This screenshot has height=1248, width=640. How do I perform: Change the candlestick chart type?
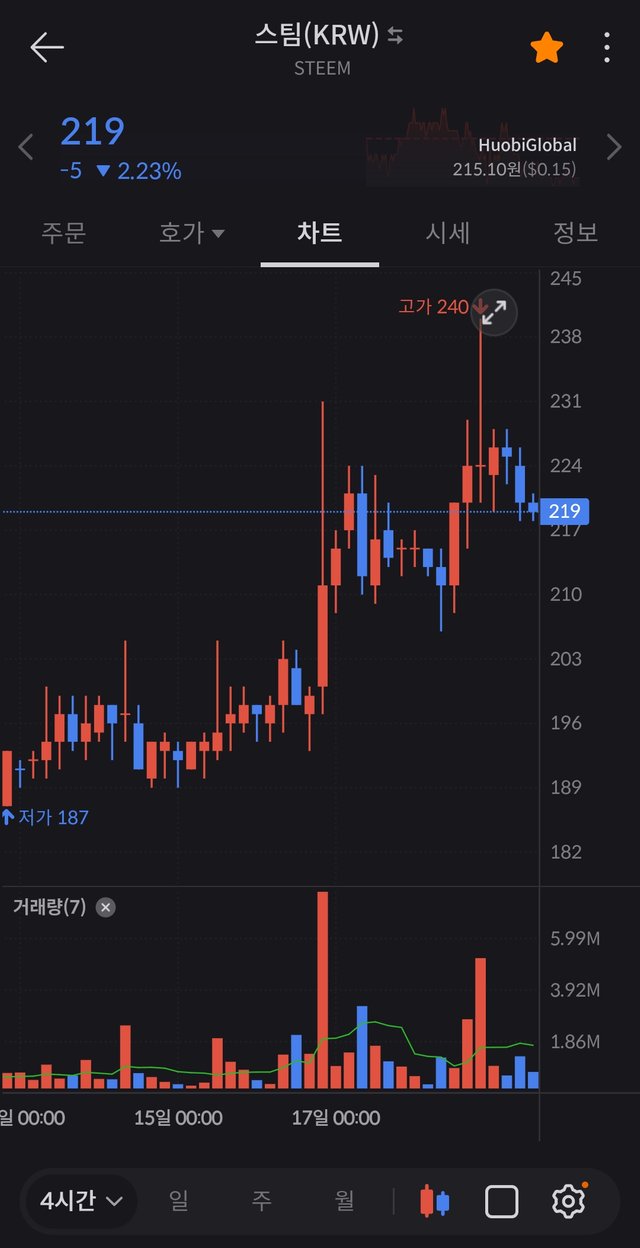tap(435, 1200)
